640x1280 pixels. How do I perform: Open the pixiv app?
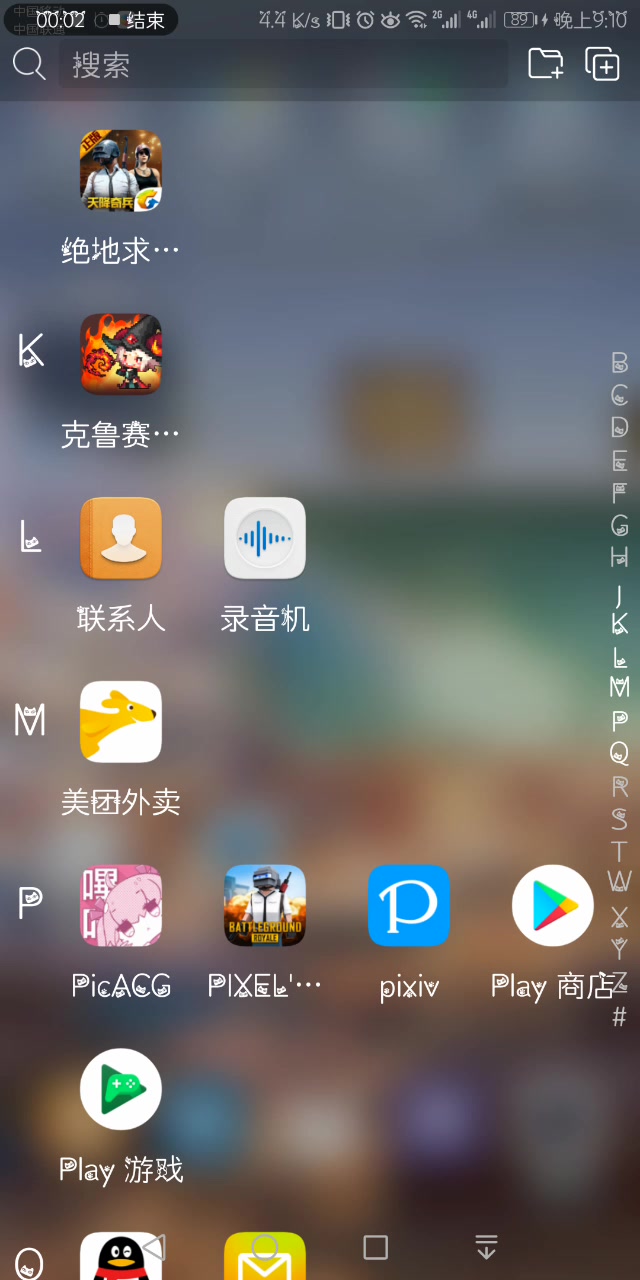coord(409,906)
